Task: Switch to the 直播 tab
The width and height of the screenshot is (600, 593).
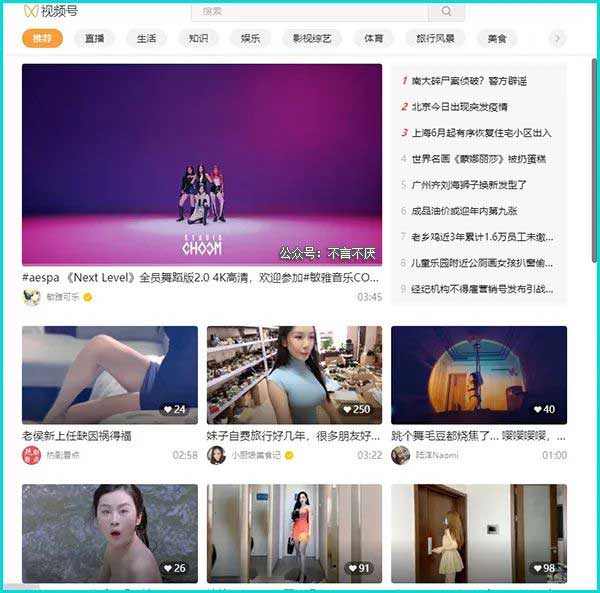Action: 94,38
